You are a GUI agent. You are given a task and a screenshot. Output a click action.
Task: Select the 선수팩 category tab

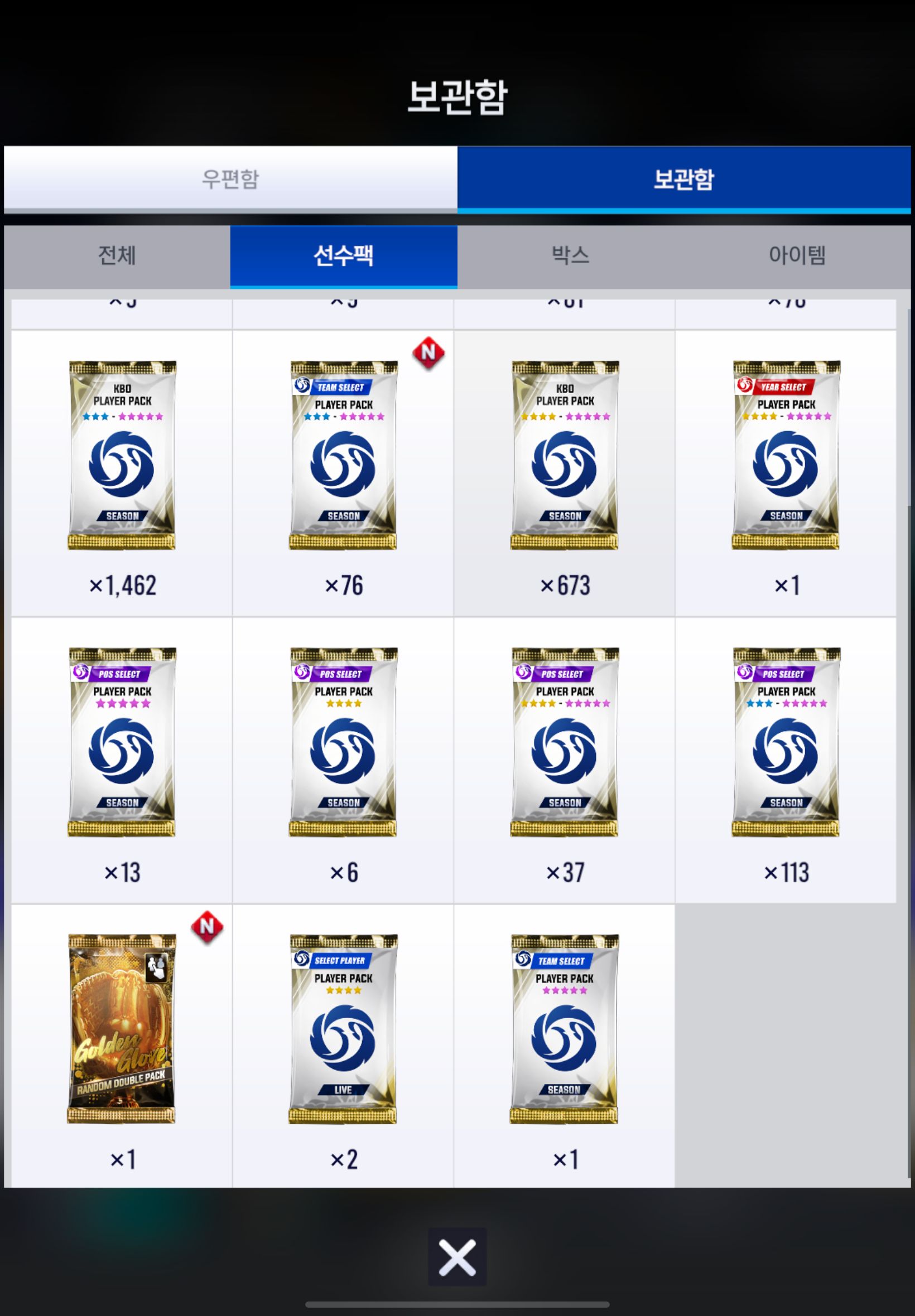[344, 255]
